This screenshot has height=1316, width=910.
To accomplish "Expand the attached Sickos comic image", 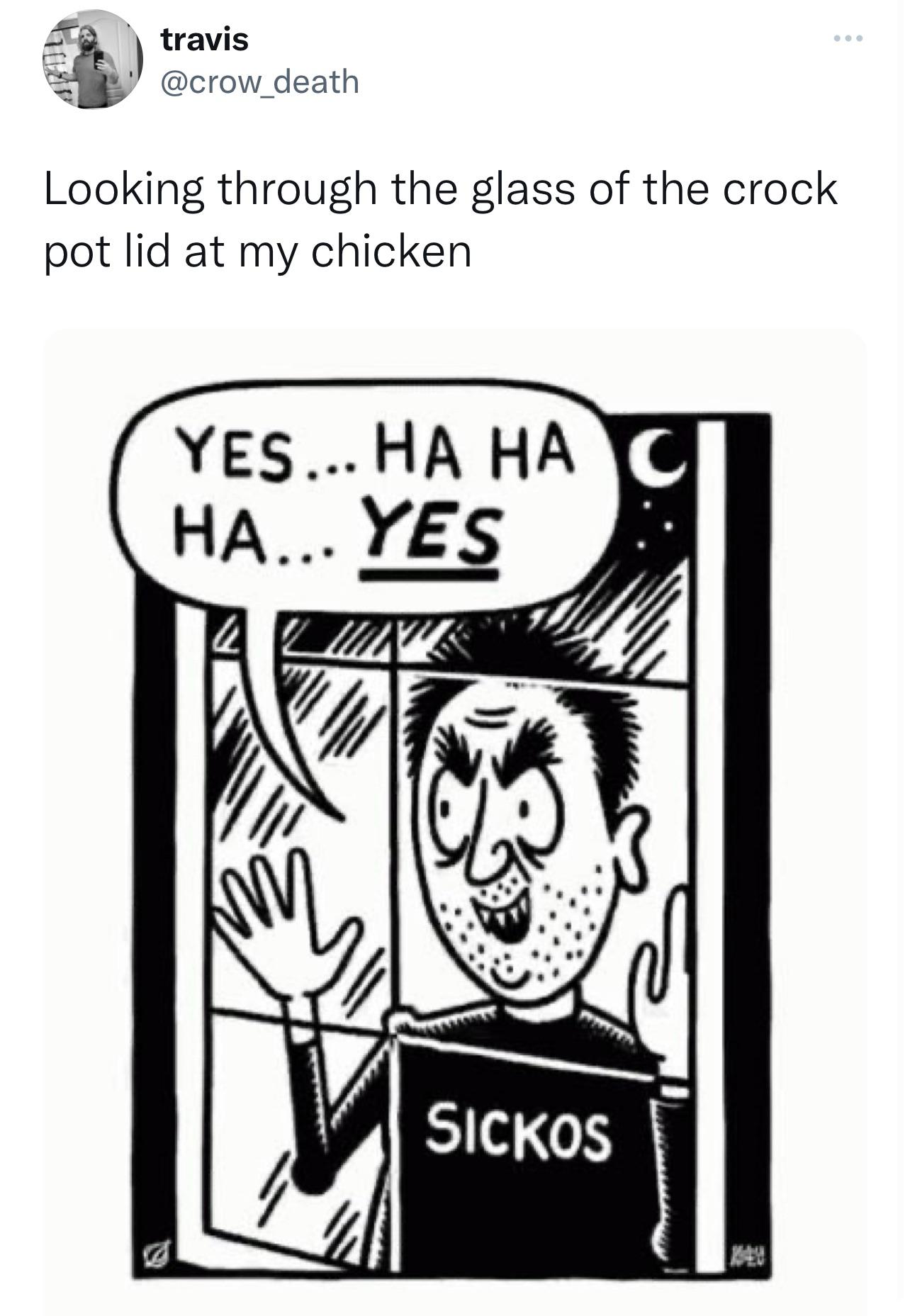I will pos(455,815).
